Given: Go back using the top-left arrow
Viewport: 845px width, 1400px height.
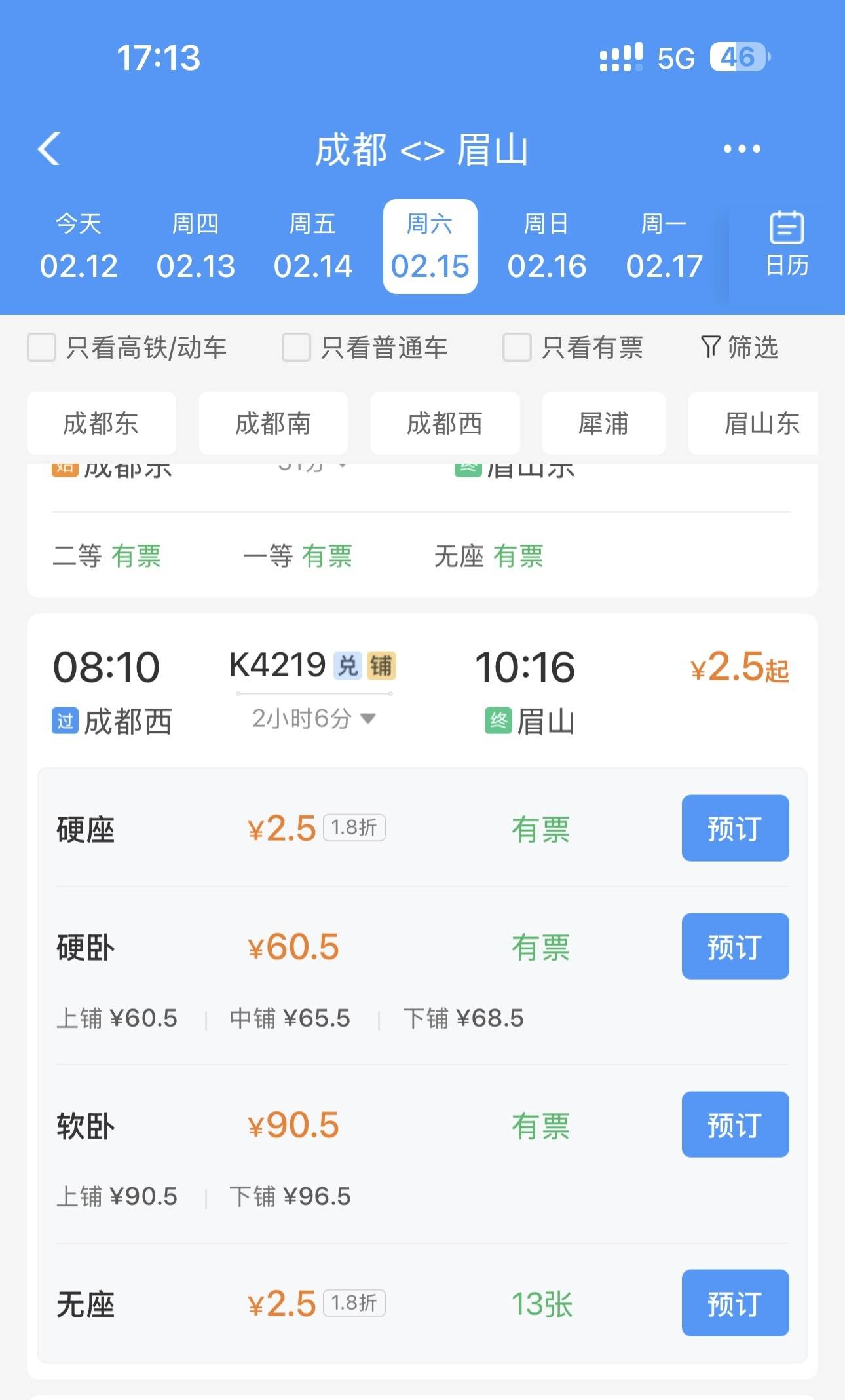Looking at the screenshot, I should pyautogui.click(x=49, y=149).
